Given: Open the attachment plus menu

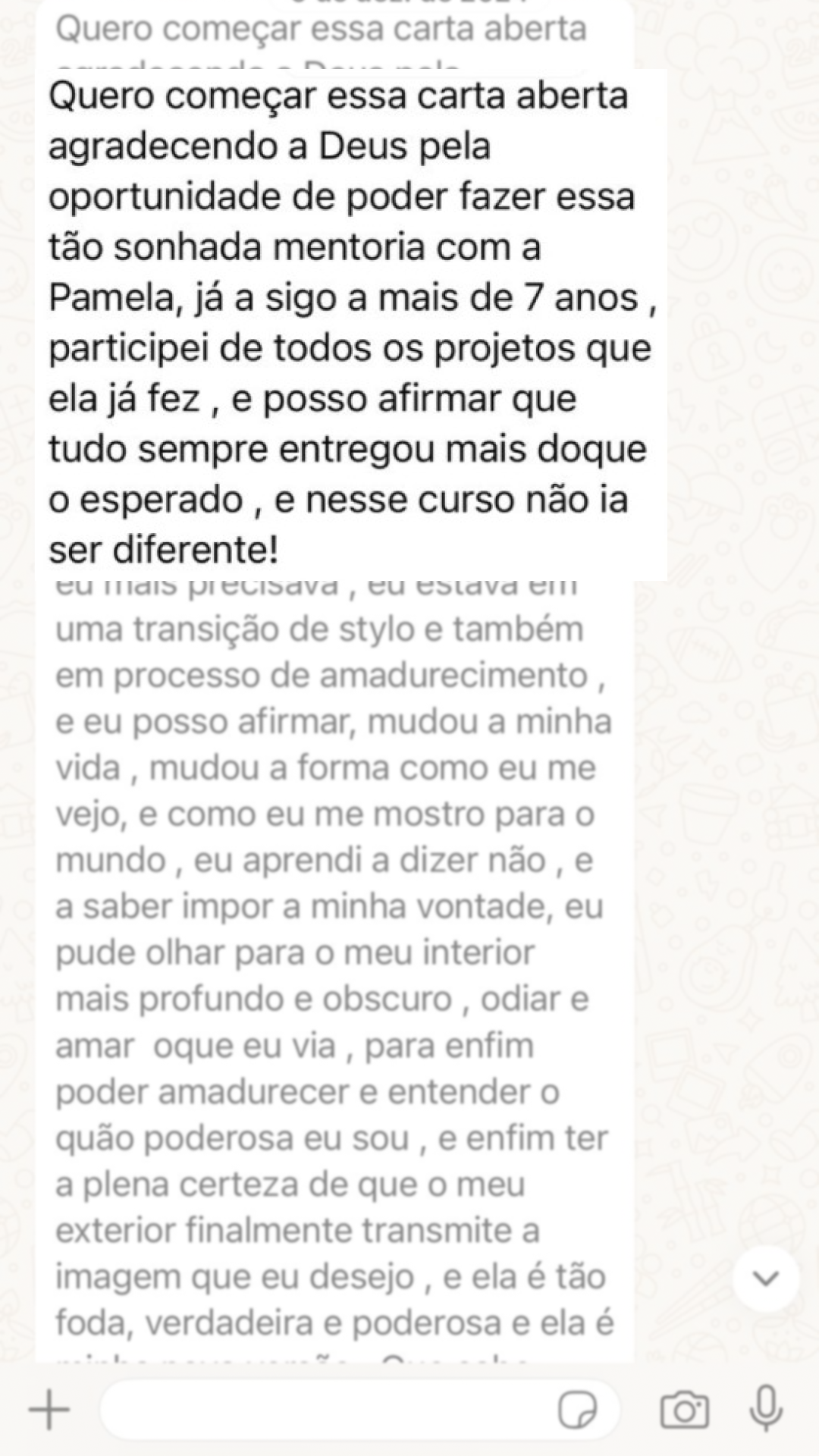Looking at the screenshot, I should [49, 1410].
